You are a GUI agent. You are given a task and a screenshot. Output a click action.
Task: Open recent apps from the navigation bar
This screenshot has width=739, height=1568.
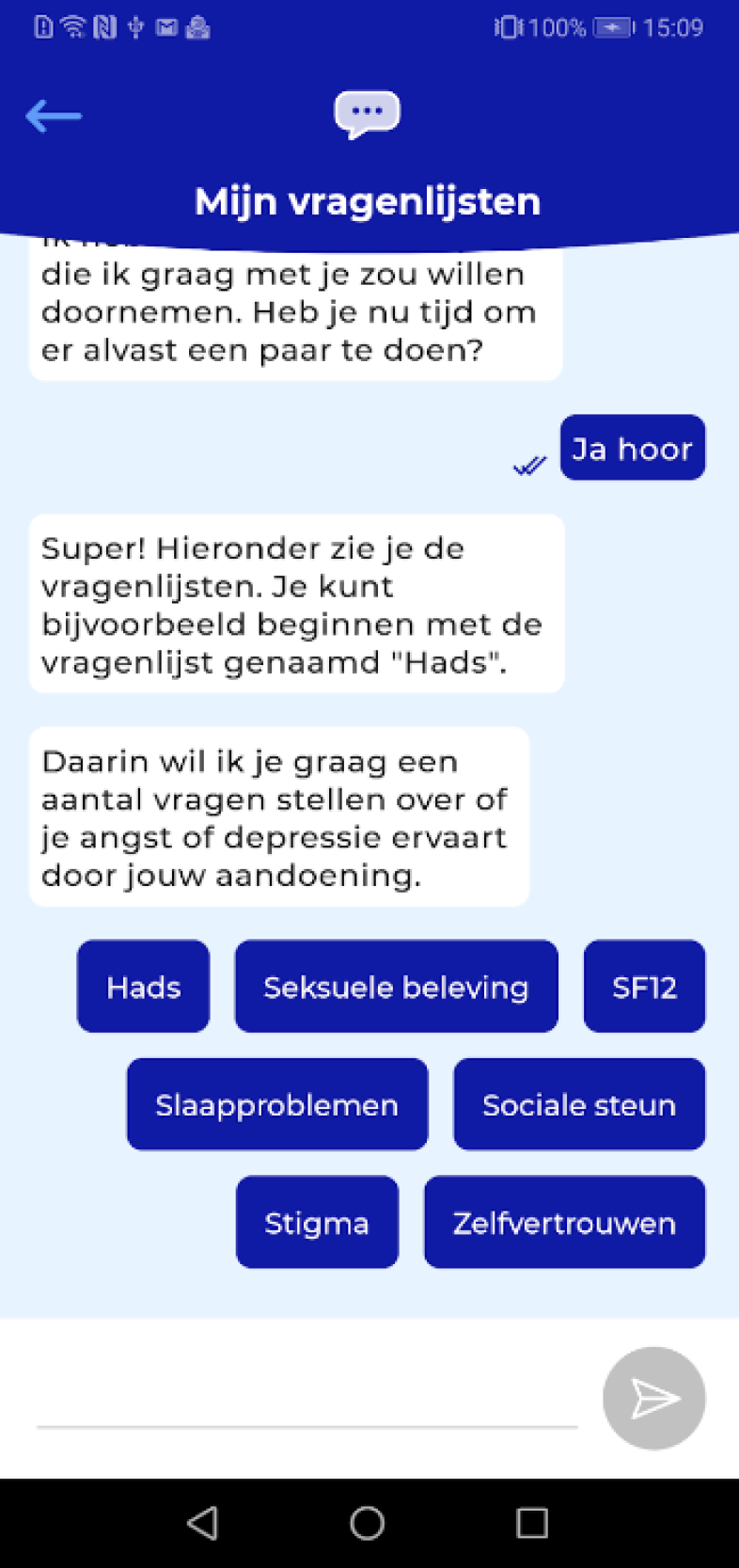coord(531,1523)
